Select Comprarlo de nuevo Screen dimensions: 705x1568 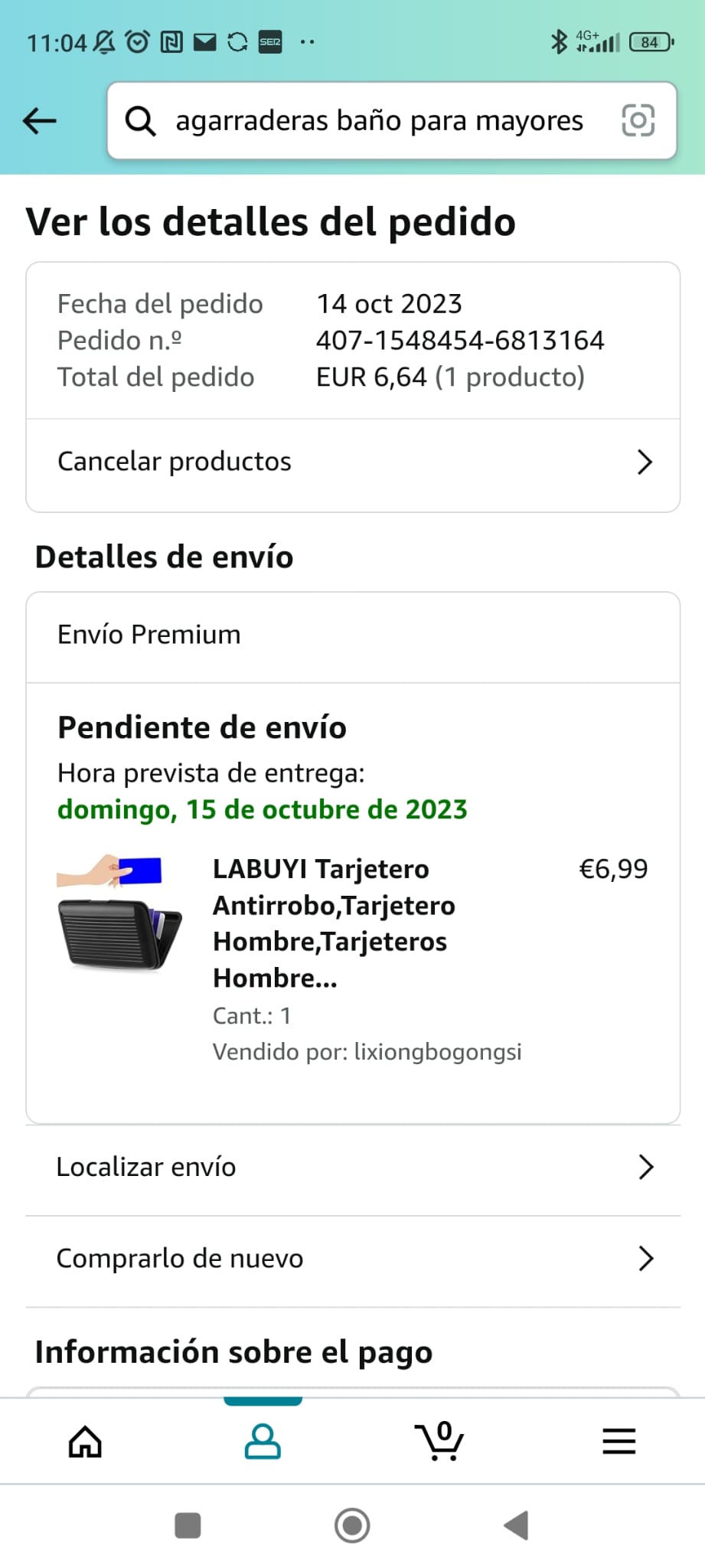(x=353, y=1259)
